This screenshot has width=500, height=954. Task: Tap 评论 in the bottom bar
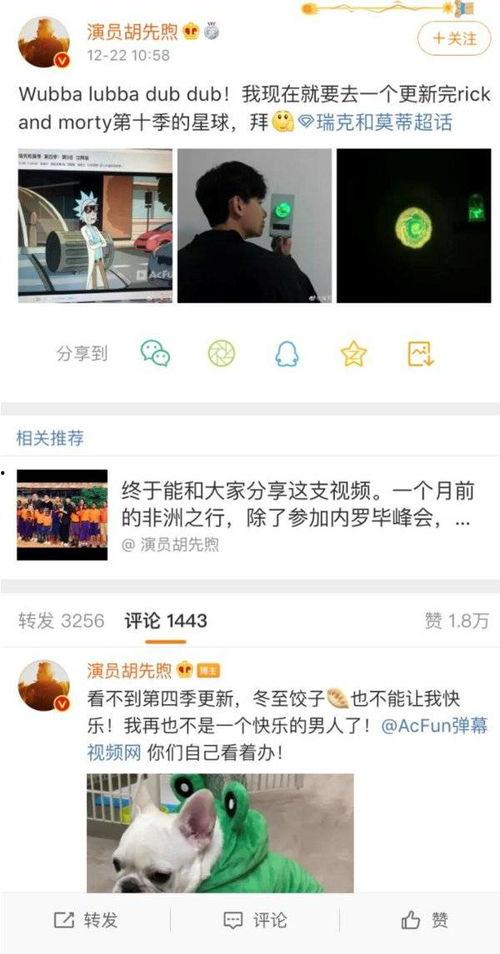(x=254, y=921)
